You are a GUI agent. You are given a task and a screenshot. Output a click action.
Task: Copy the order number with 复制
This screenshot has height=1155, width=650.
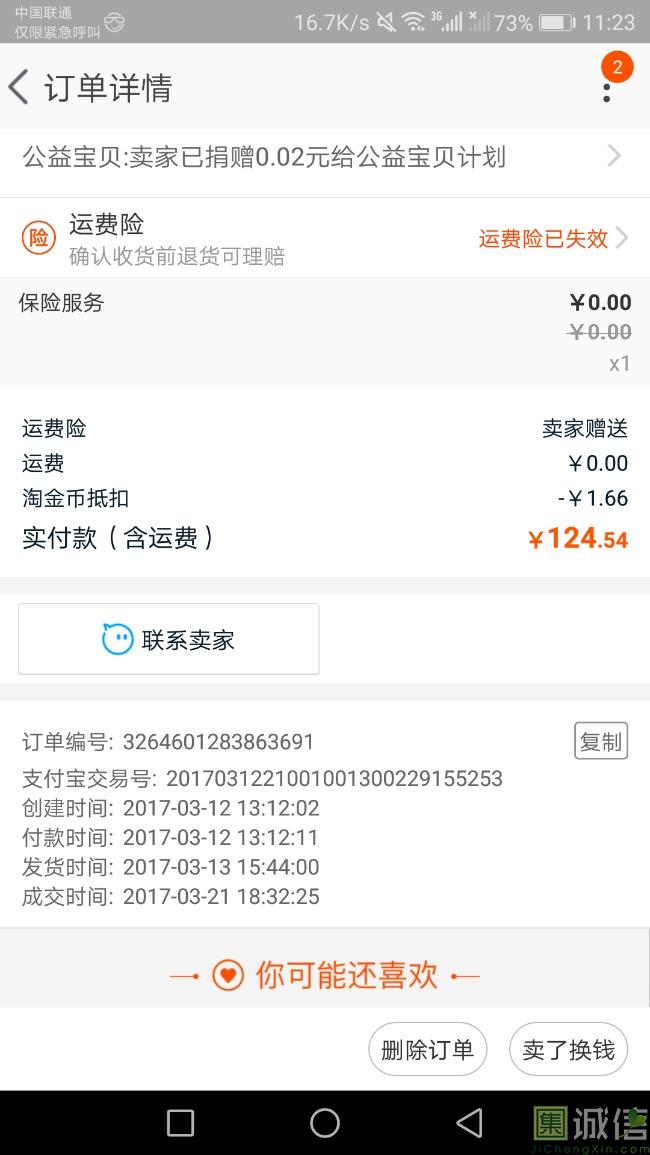601,741
